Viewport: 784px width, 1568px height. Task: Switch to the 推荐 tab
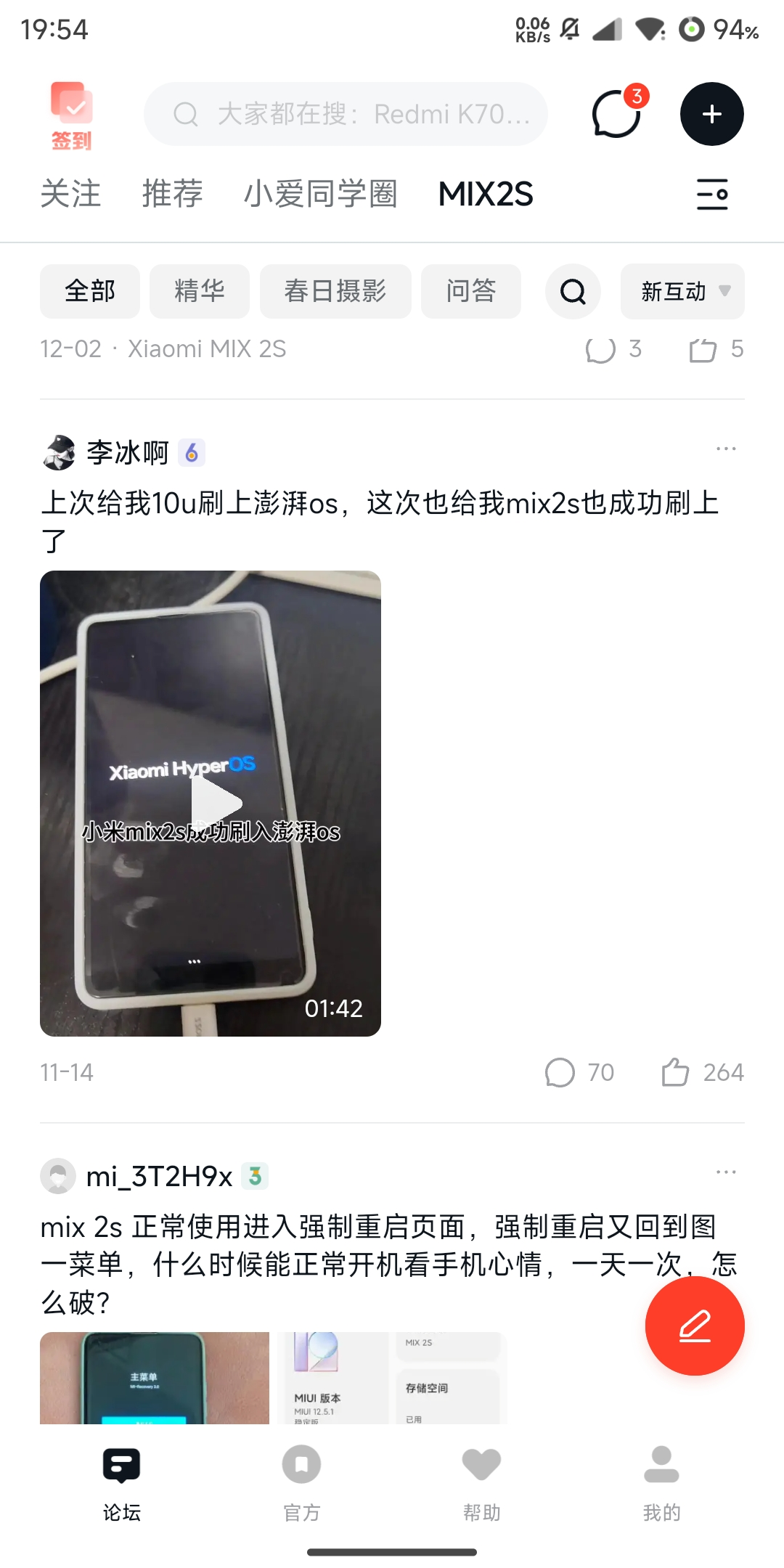172,194
